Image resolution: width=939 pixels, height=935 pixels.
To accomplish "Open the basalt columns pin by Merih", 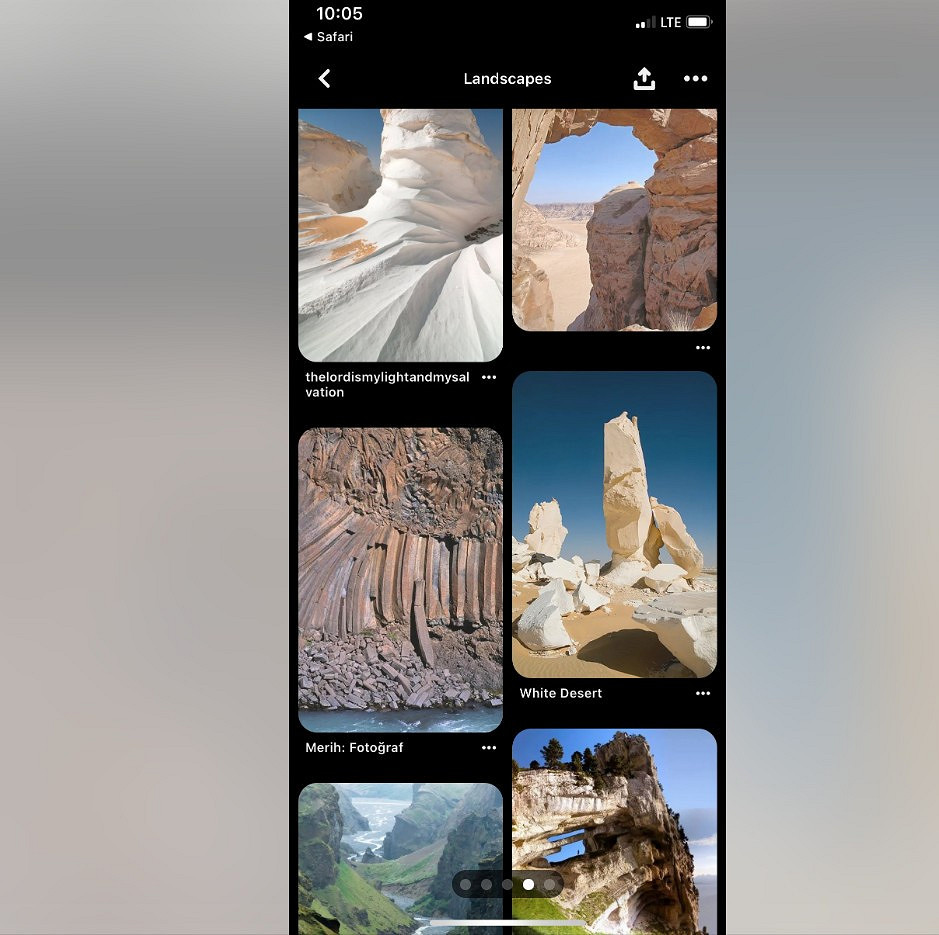I will click(400, 580).
